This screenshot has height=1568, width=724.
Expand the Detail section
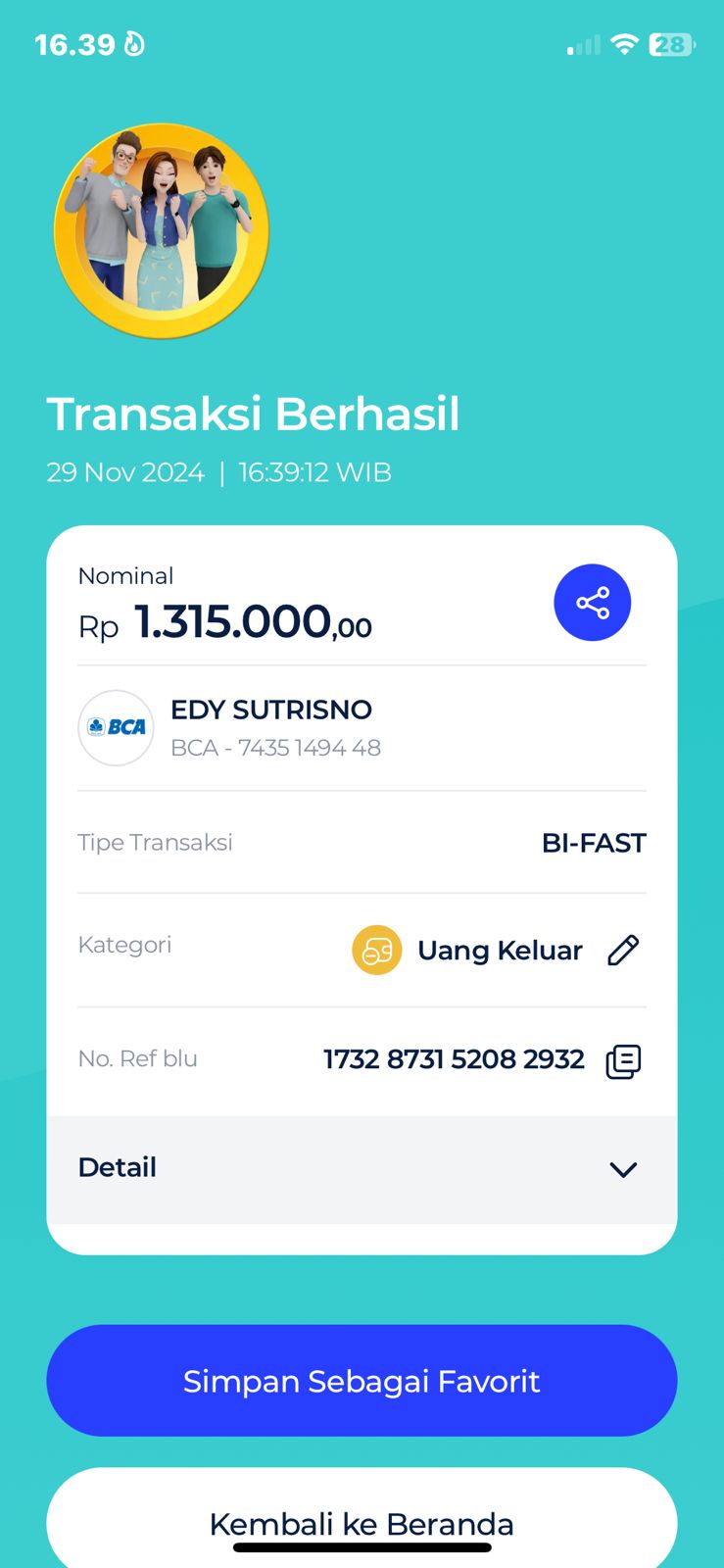click(x=623, y=1168)
